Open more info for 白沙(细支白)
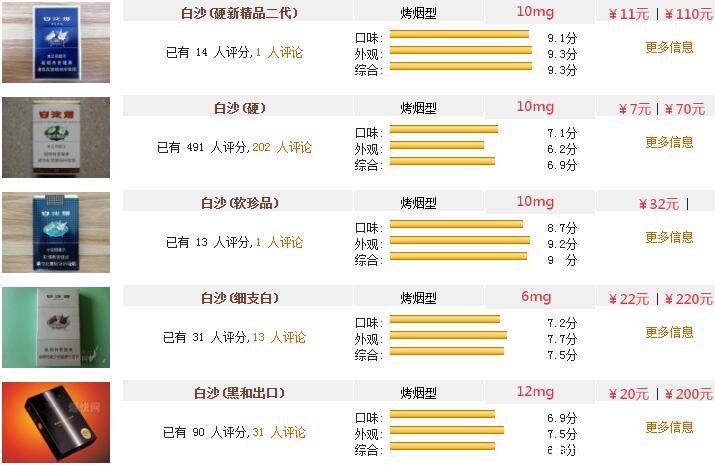 tap(669, 332)
